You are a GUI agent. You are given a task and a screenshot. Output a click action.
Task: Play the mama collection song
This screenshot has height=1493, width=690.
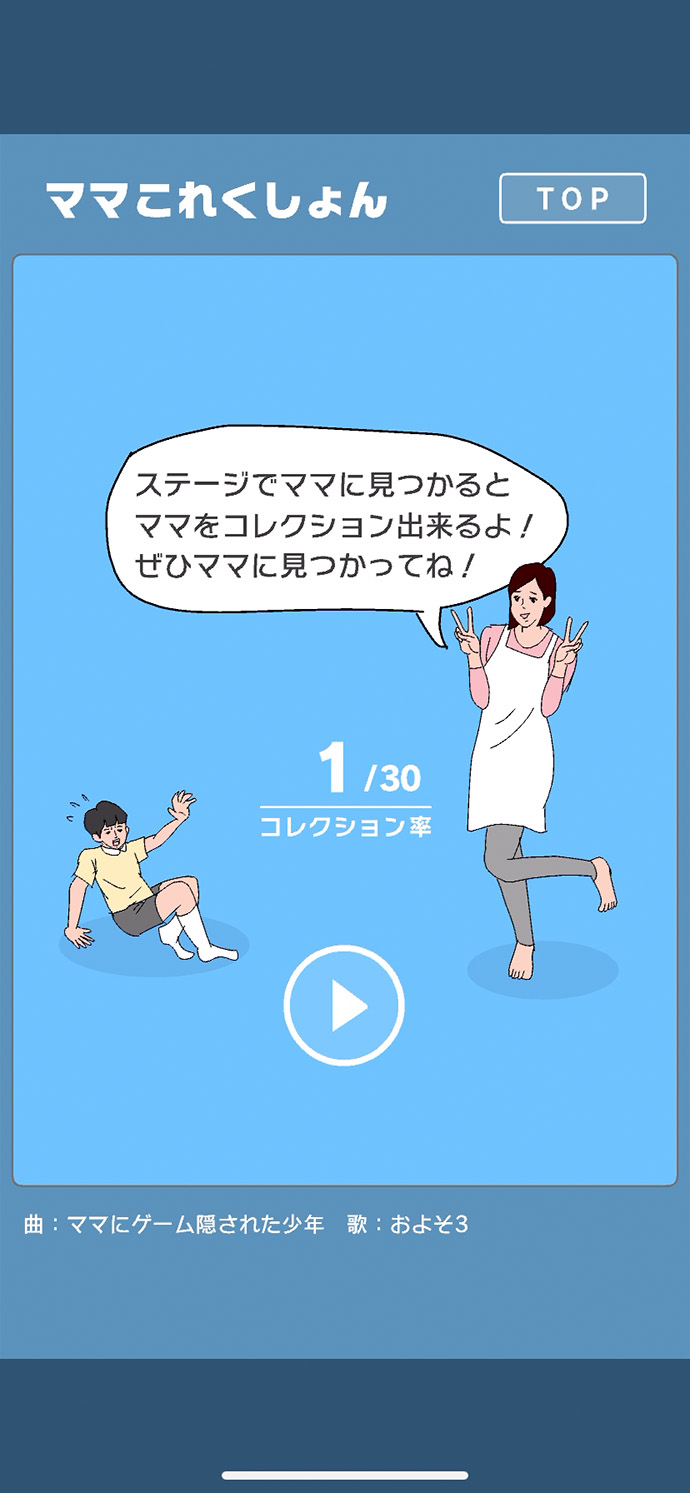click(343, 1005)
